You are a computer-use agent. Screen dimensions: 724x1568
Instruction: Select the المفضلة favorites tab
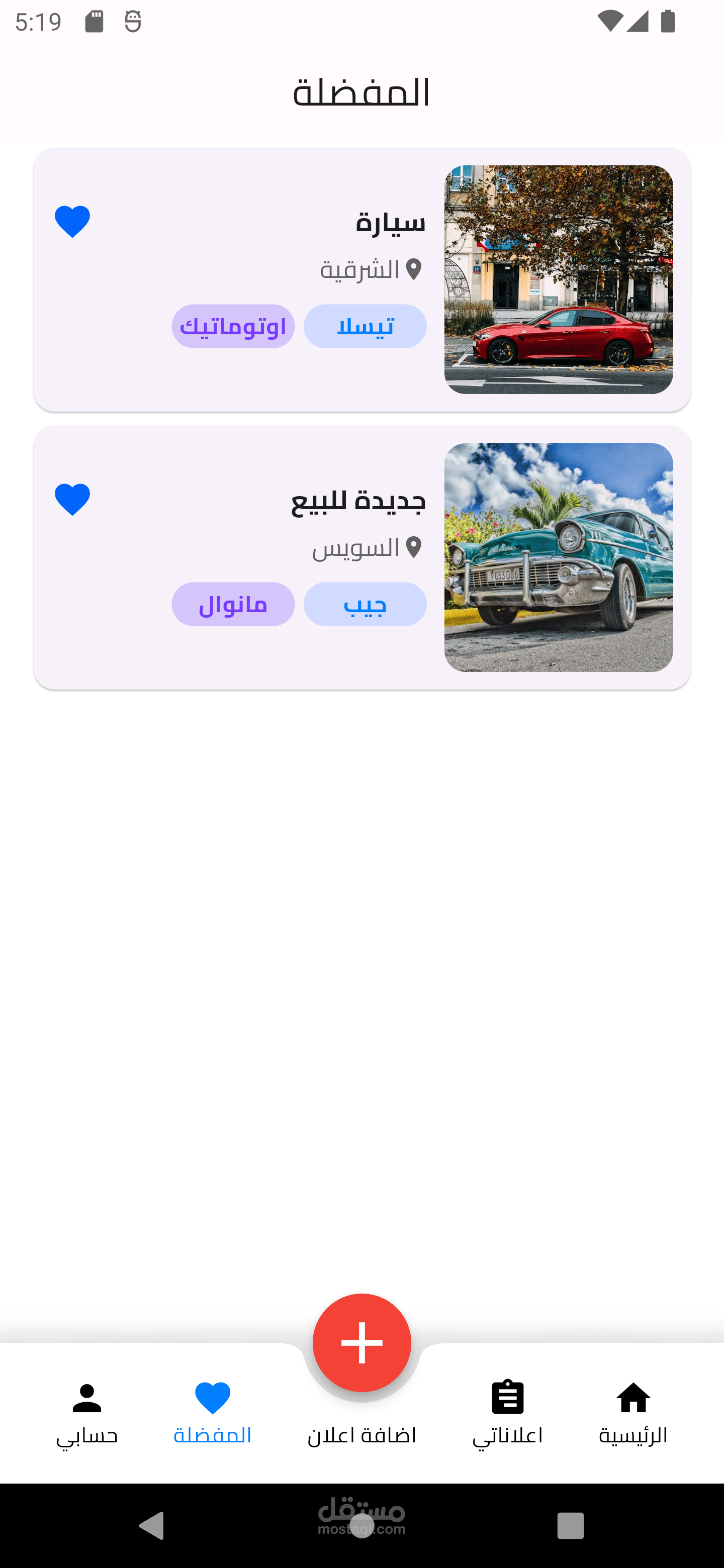point(213,1413)
